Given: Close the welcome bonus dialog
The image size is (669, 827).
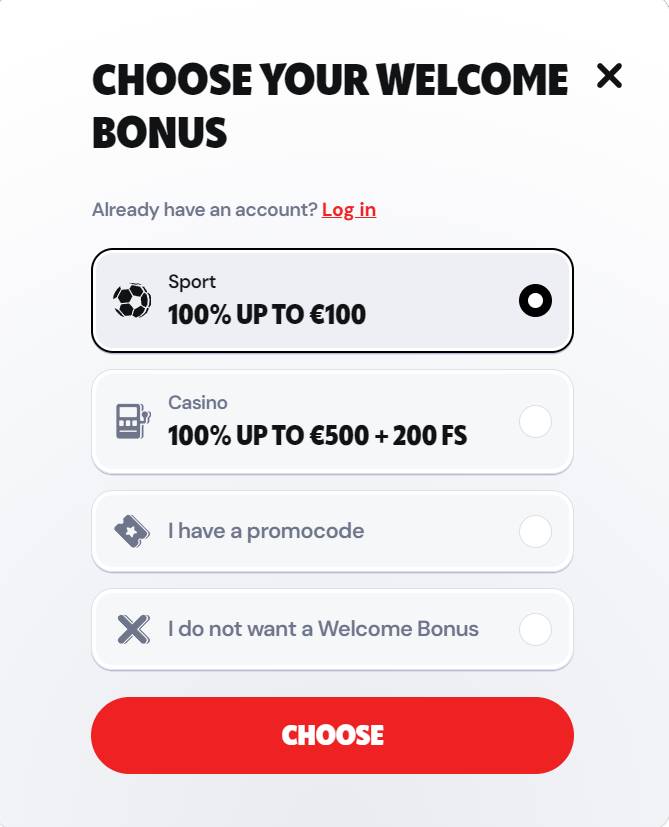Looking at the screenshot, I should tap(609, 76).
